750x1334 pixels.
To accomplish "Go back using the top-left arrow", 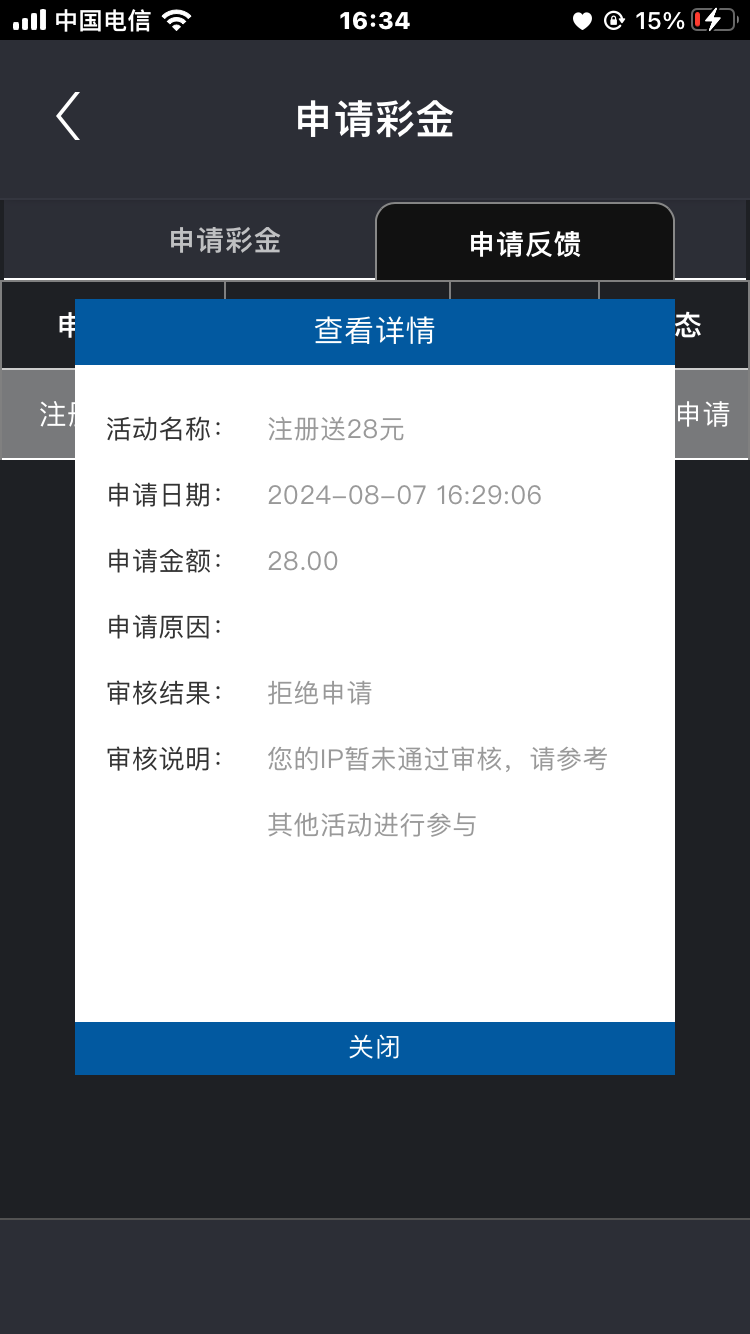I will pos(67,117).
